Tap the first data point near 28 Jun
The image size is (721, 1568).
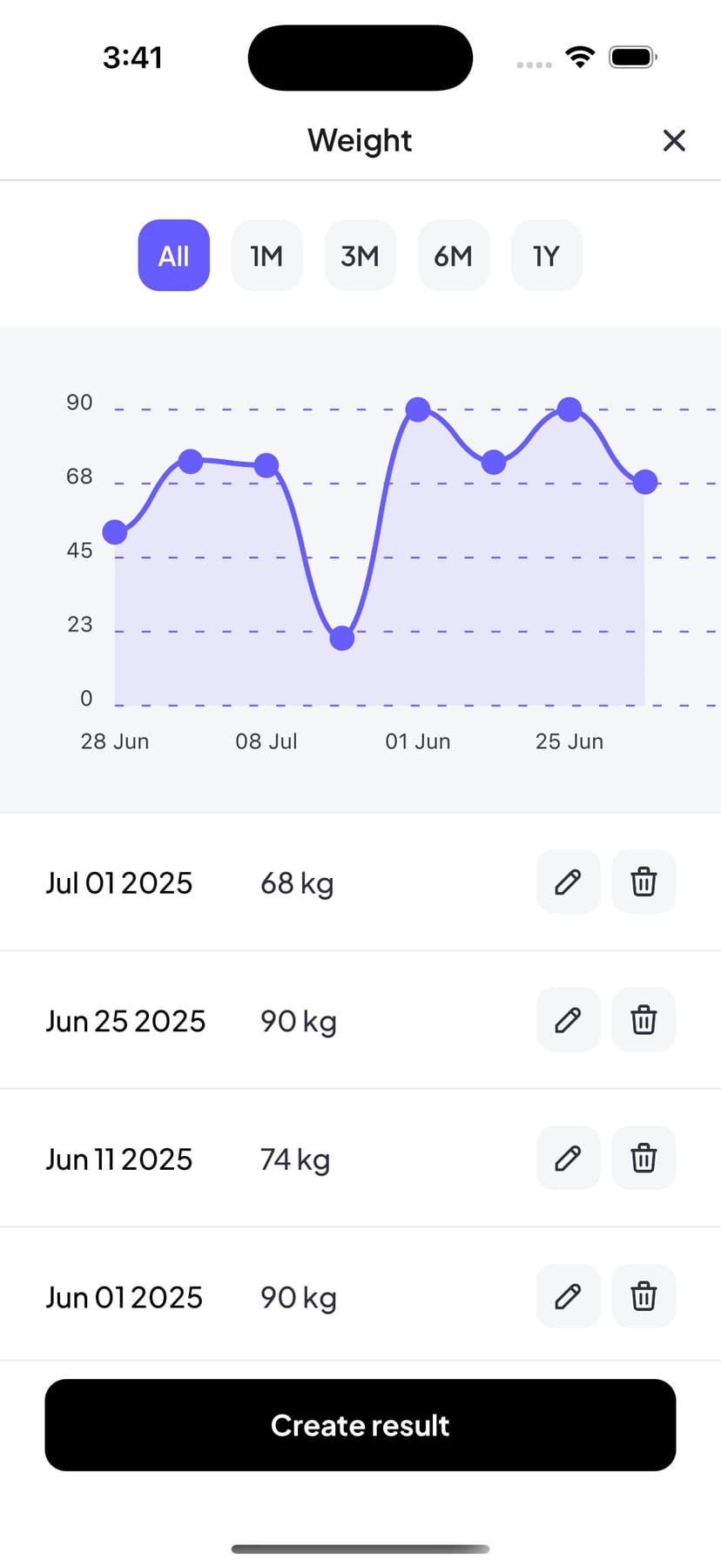tap(115, 531)
